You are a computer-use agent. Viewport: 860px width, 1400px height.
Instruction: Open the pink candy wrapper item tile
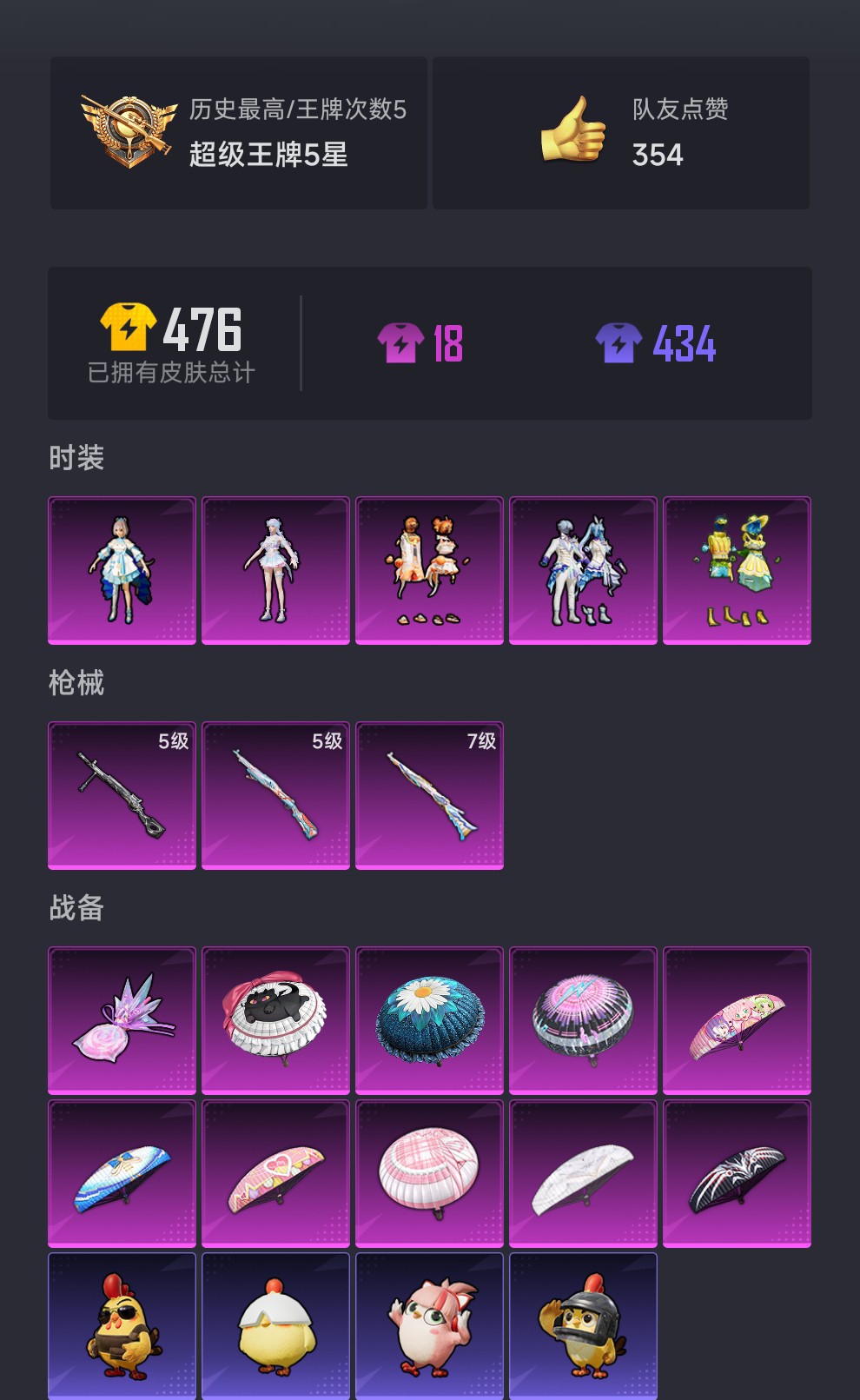(x=122, y=1019)
